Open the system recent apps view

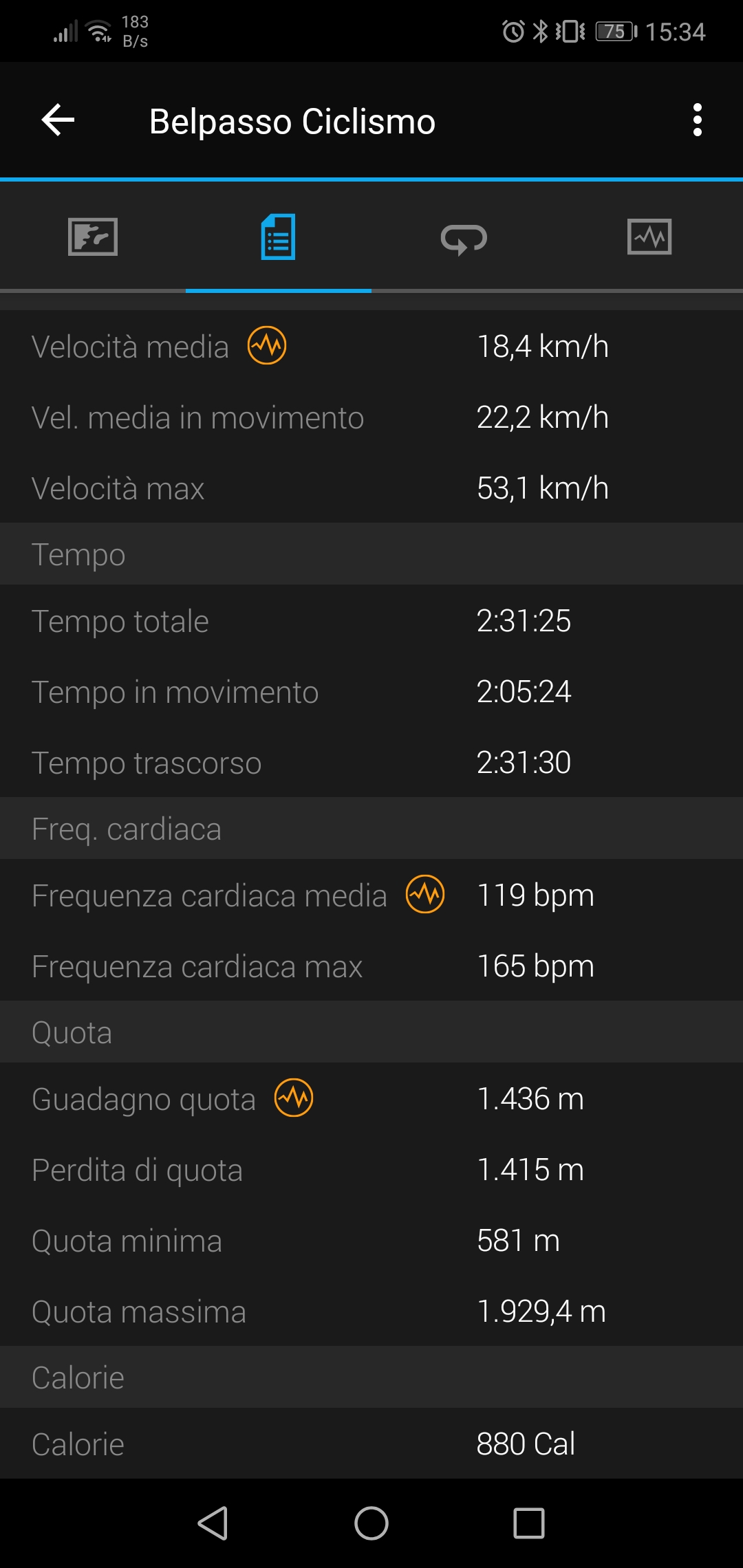(x=529, y=1523)
